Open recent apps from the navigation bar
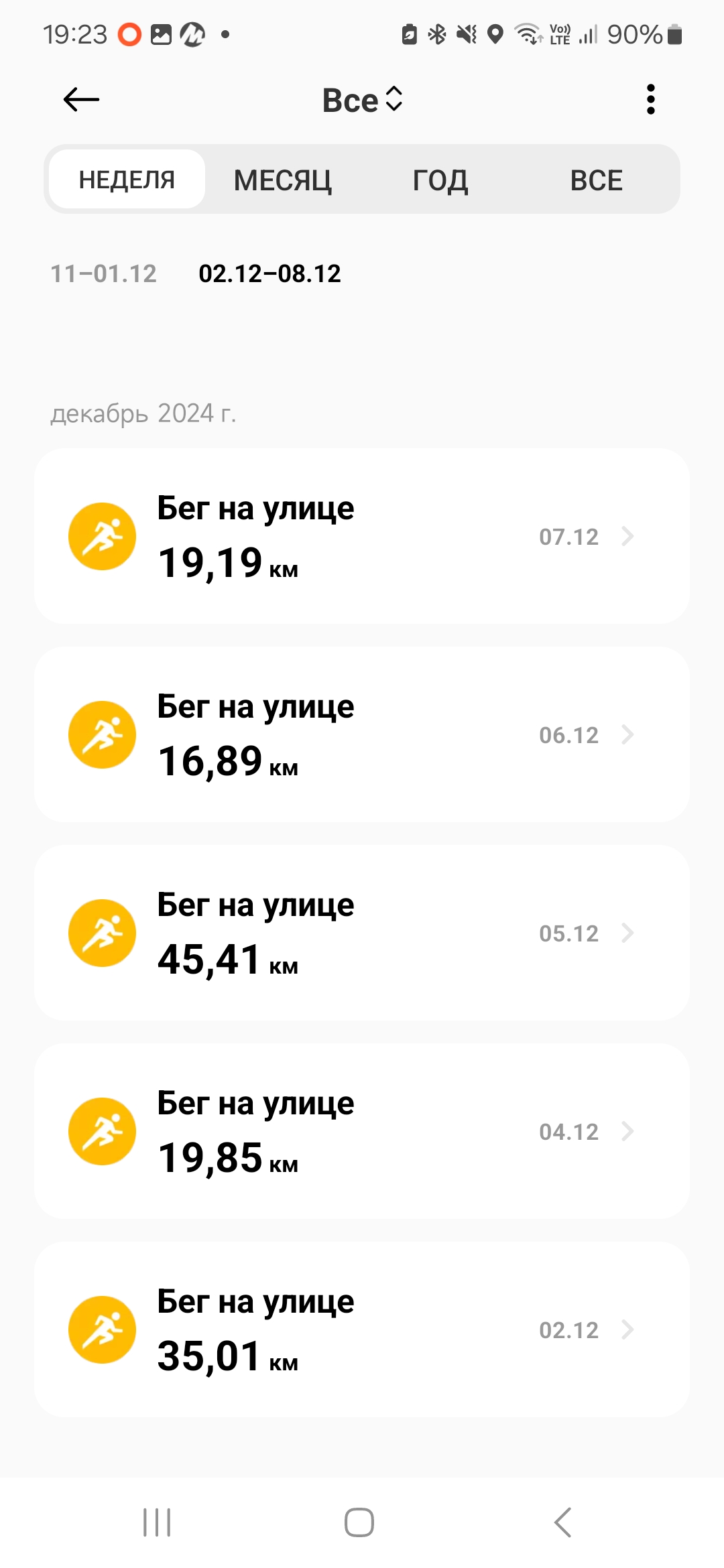Viewport: 724px width, 1568px height. (158, 1522)
